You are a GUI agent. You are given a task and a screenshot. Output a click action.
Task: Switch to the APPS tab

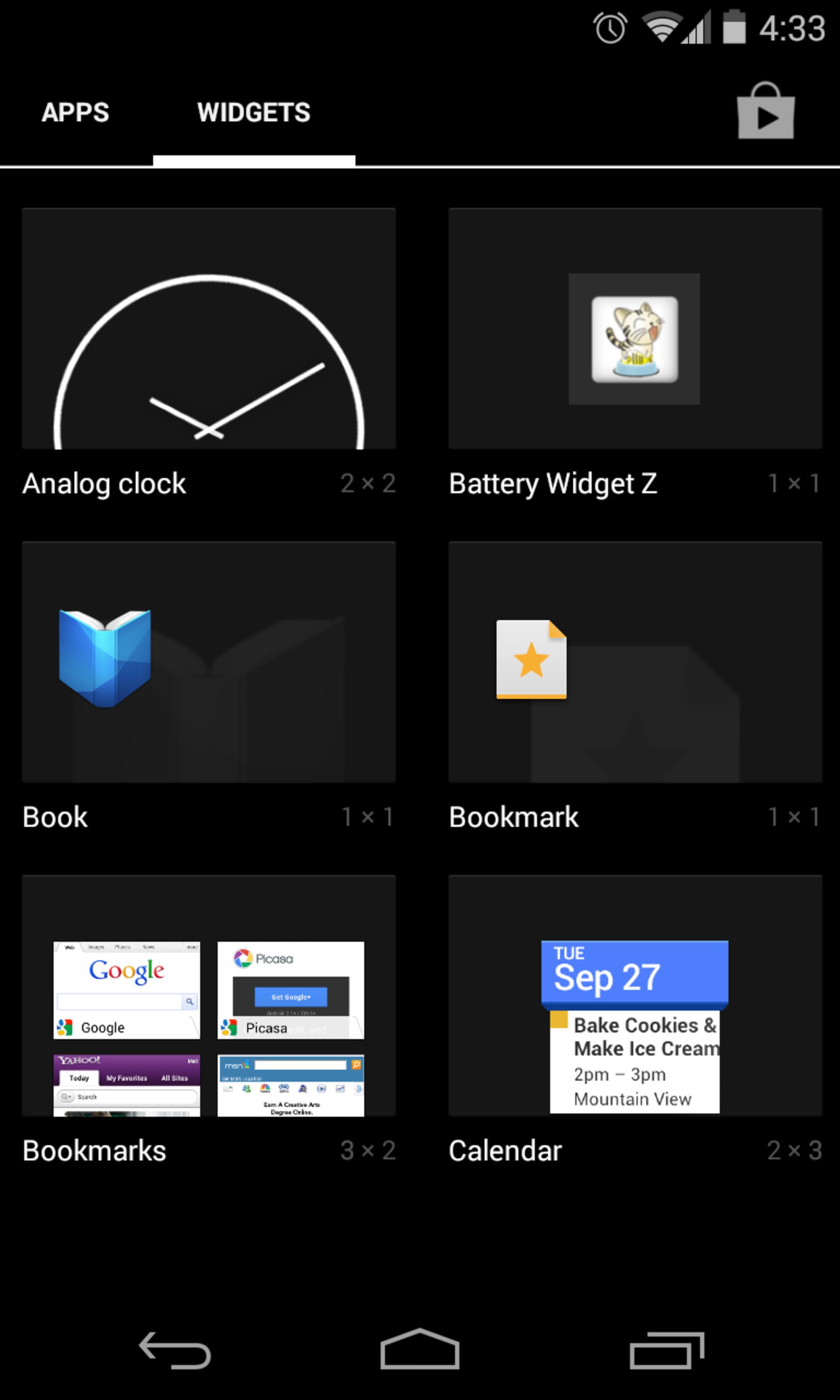pos(76,112)
